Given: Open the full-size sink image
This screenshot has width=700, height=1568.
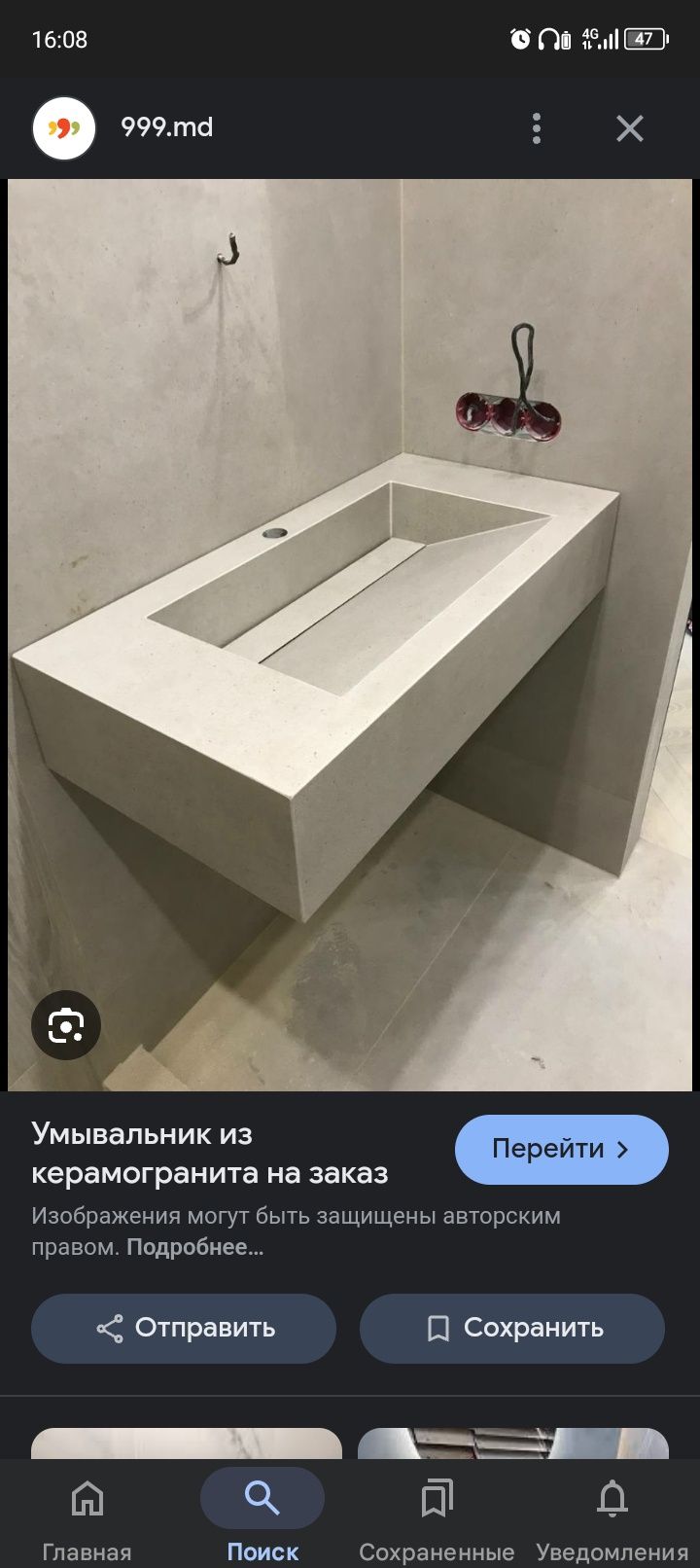Looking at the screenshot, I should click(350, 632).
